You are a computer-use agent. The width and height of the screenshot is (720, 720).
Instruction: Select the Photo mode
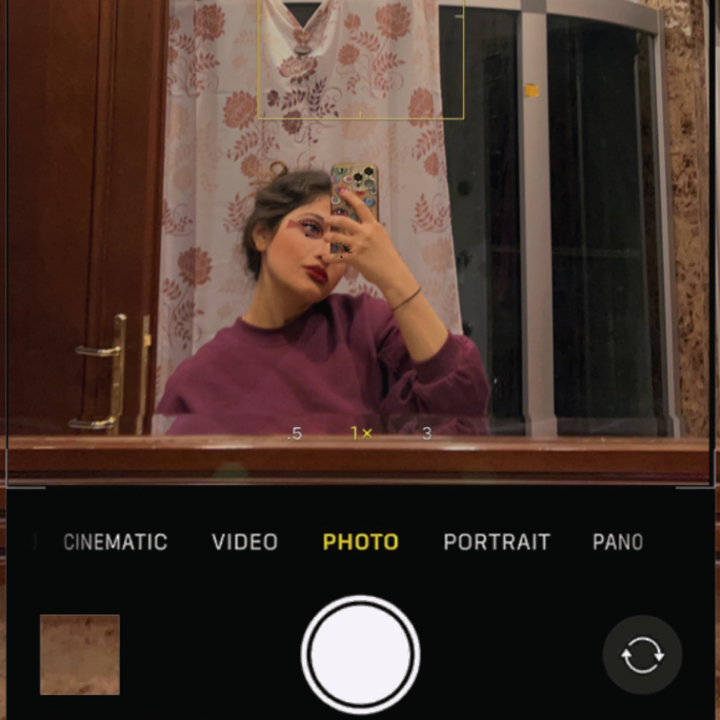[x=360, y=542]
